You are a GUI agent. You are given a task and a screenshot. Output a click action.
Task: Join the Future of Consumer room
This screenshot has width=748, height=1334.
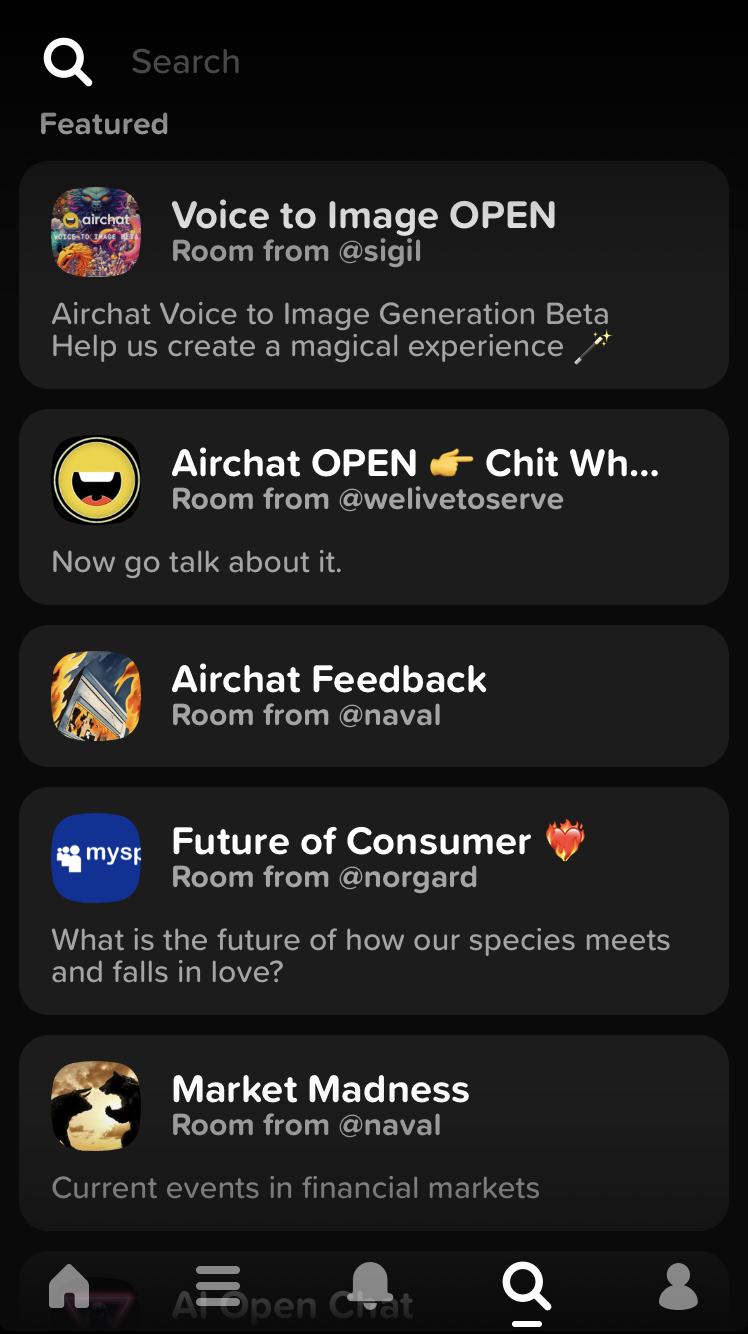(x=373, y=901)
